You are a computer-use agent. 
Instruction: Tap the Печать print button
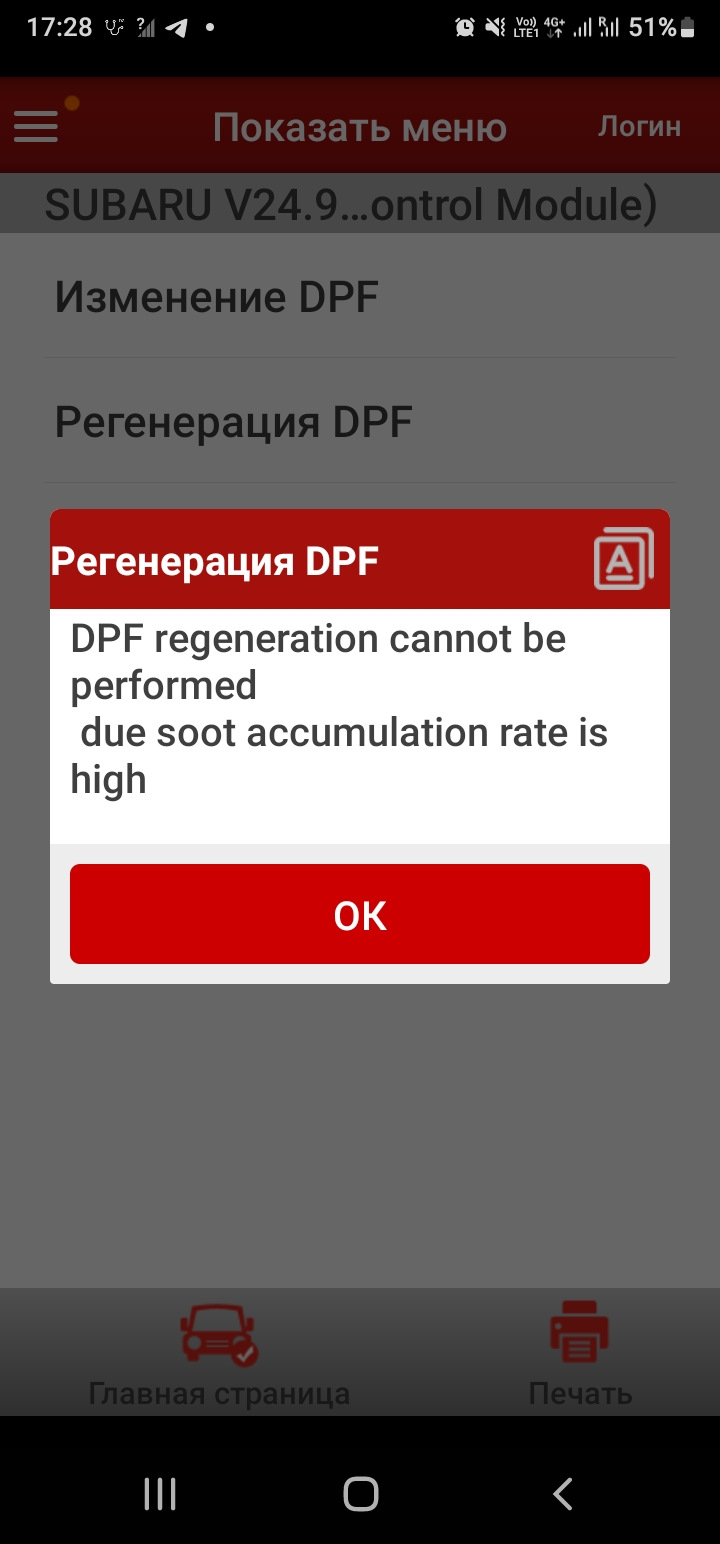tap(580, 1352)
